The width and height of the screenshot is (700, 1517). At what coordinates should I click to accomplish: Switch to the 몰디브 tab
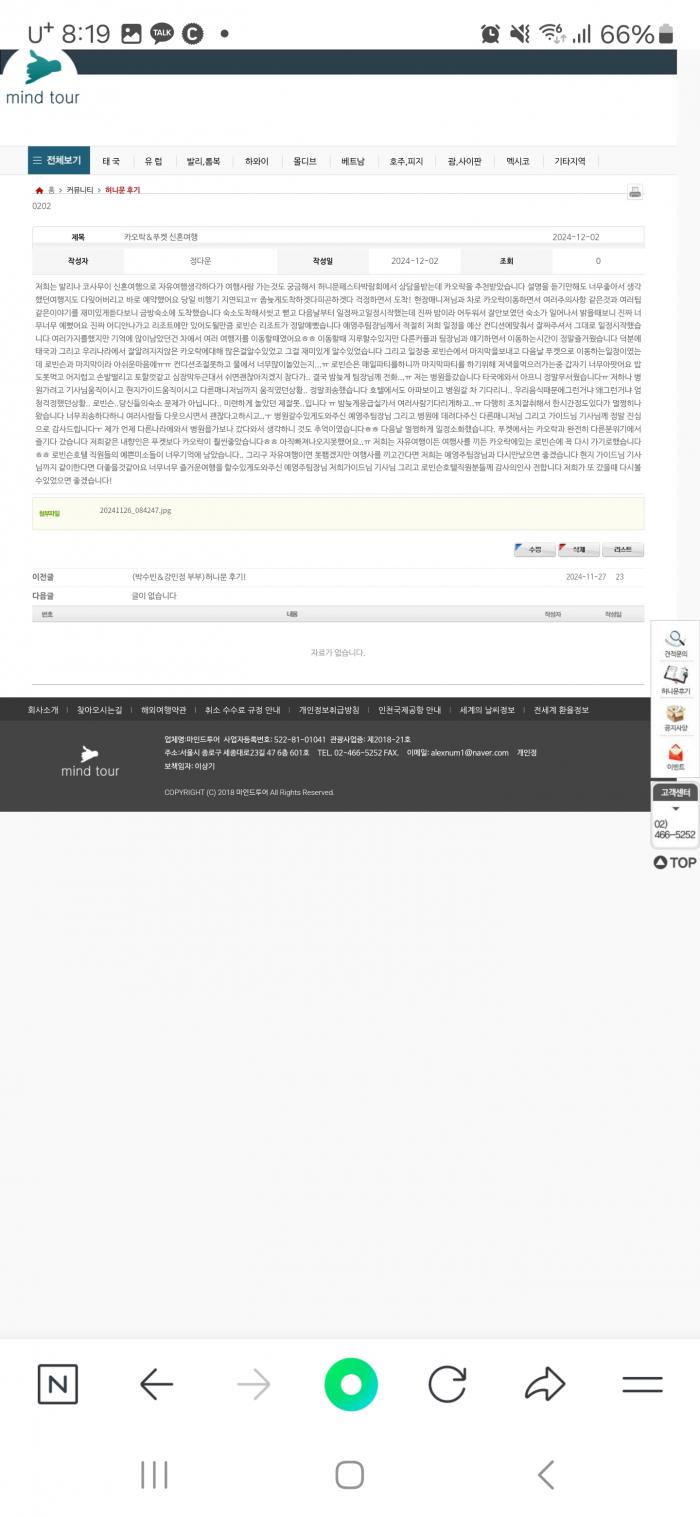tap(305, 161)
